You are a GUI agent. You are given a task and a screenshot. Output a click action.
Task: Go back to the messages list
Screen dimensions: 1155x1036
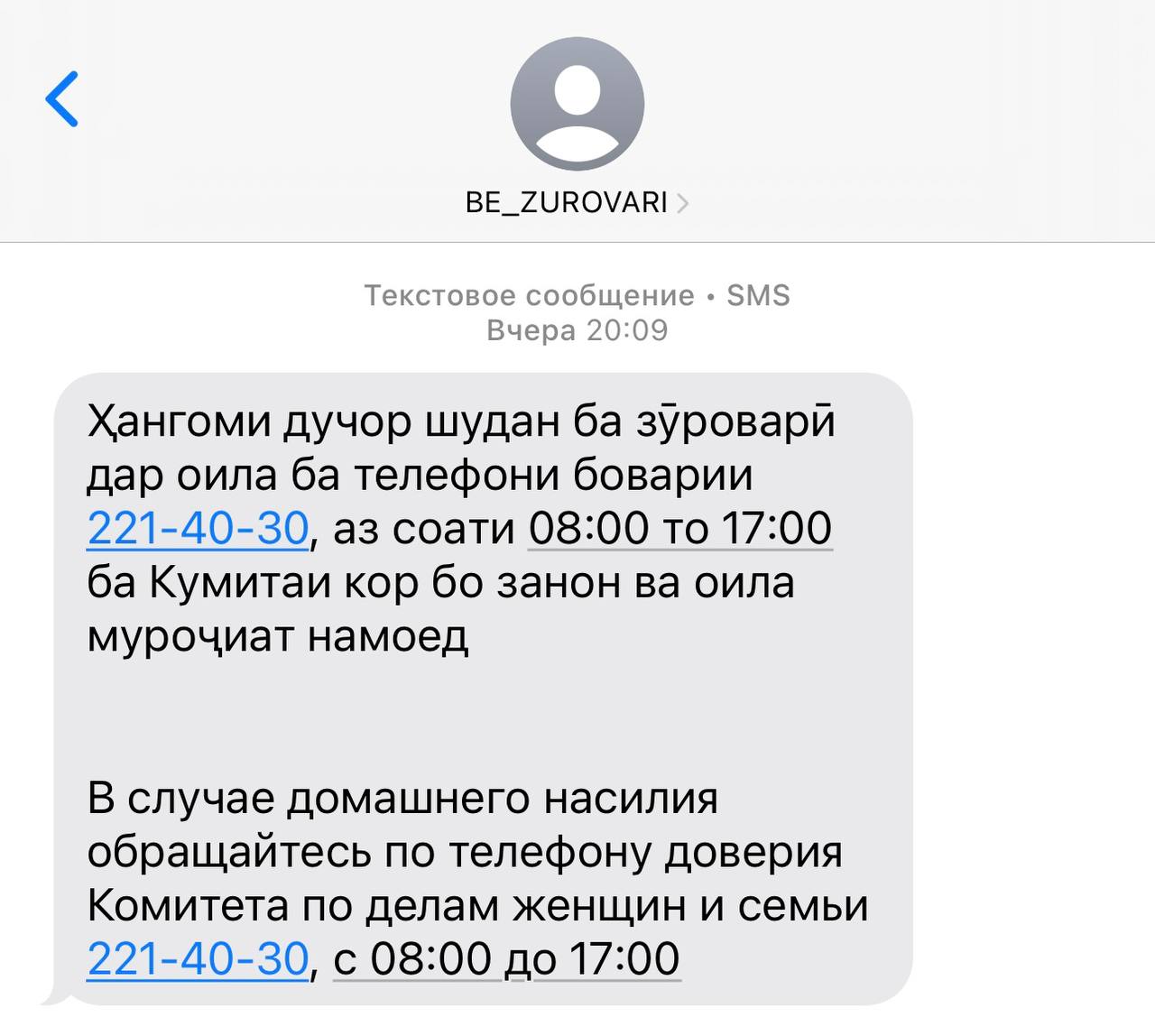61,98
